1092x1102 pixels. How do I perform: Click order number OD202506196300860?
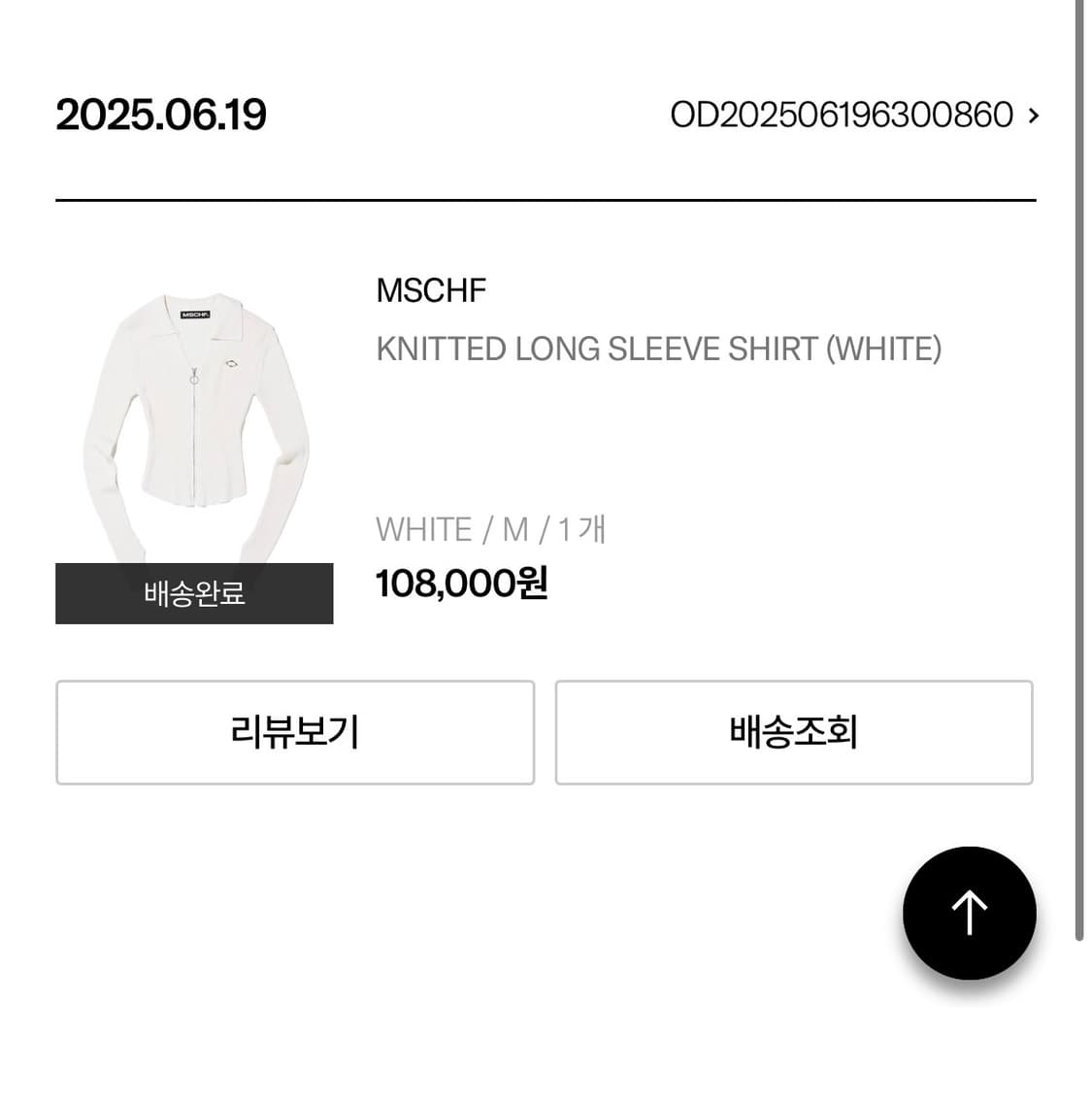click(x=840, y=114)
